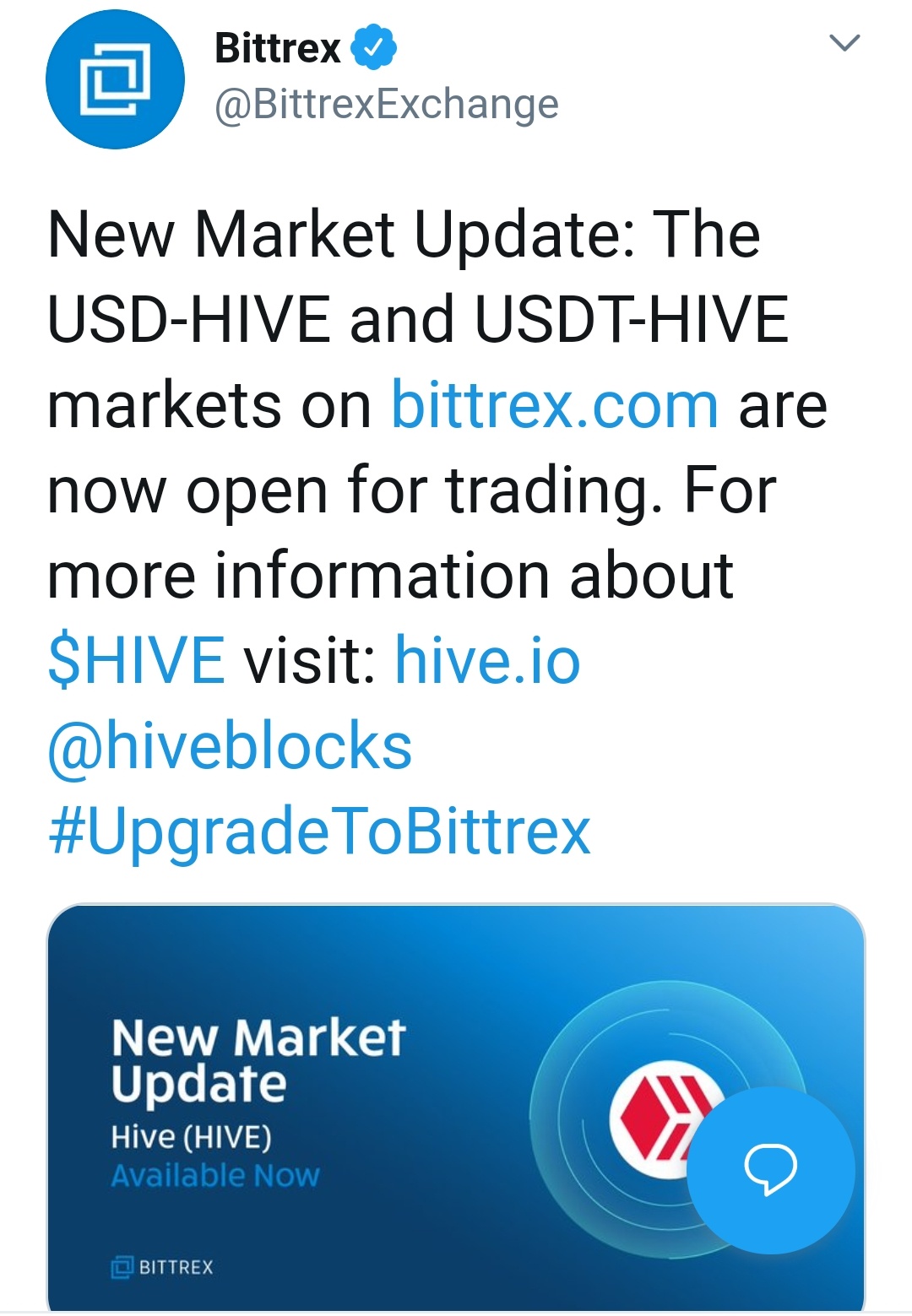Open the $HIVE cashtag
The width and height of the screenshot is (912, 1316).
pyautogui.click(x=136, y=661)
